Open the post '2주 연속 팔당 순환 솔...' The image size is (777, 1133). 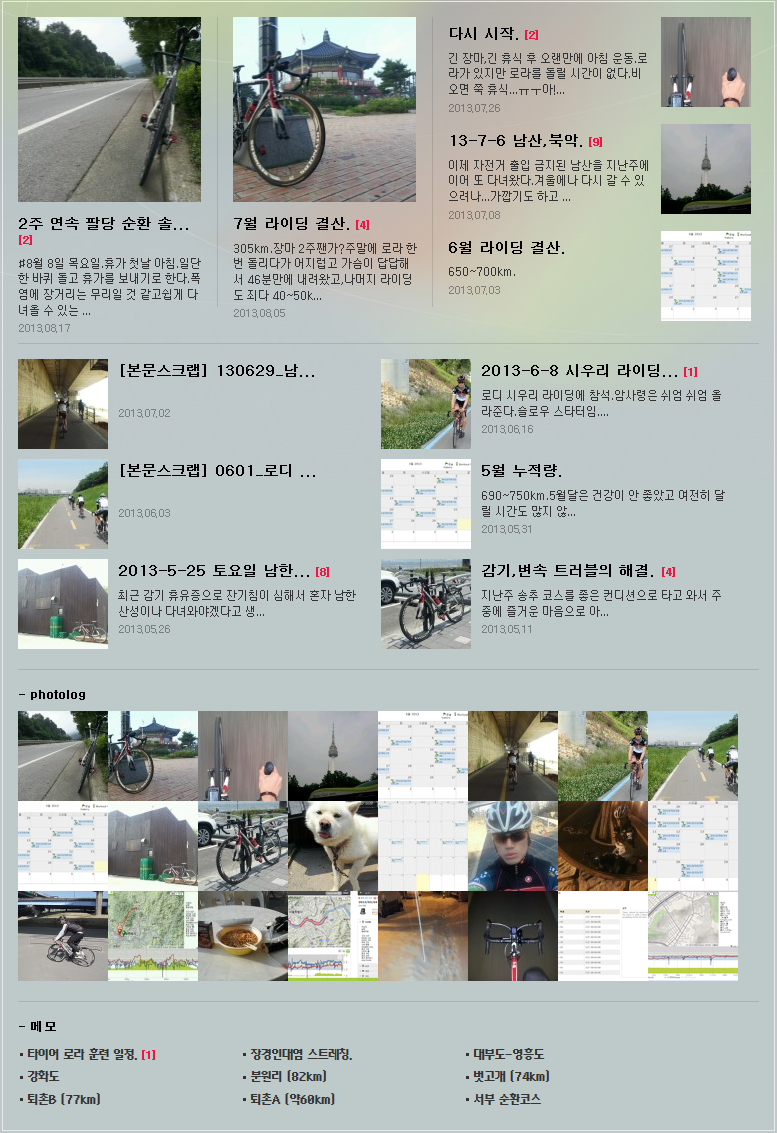(104, 224)
